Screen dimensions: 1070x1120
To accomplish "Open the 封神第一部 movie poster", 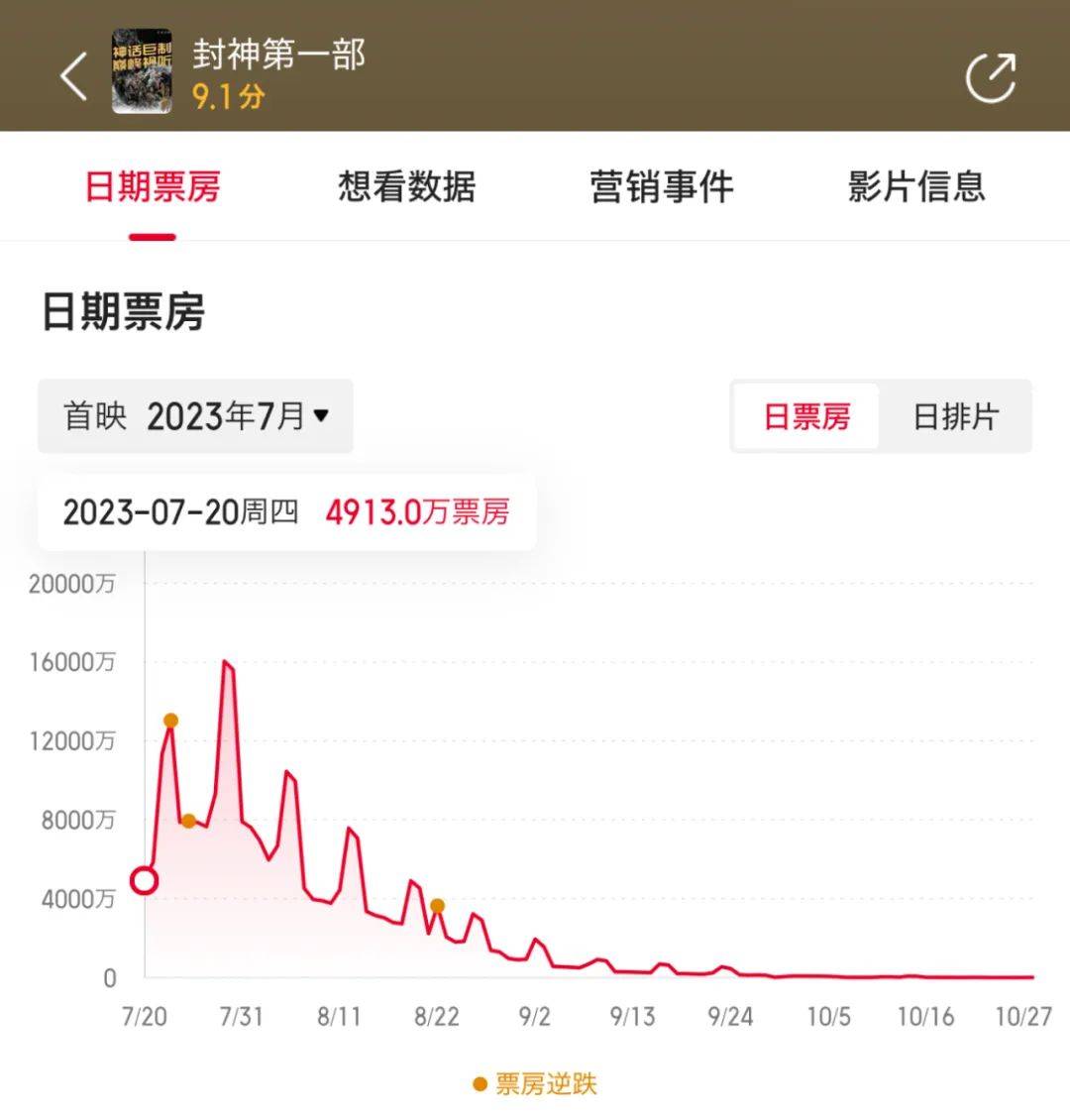I will coord(142,72).
